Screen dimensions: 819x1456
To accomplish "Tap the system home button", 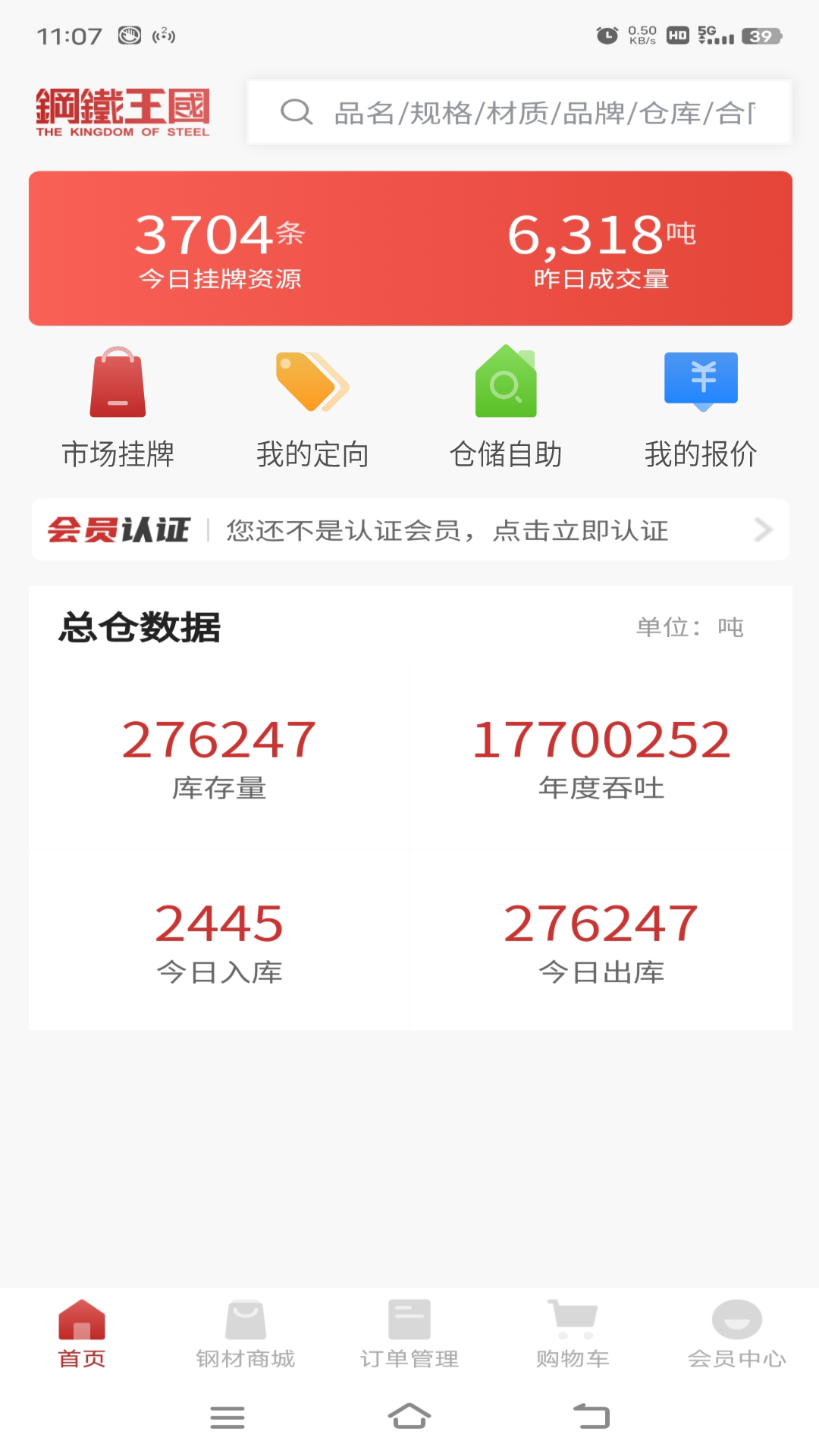I will pyautogui.click(x=409, y=1416).
